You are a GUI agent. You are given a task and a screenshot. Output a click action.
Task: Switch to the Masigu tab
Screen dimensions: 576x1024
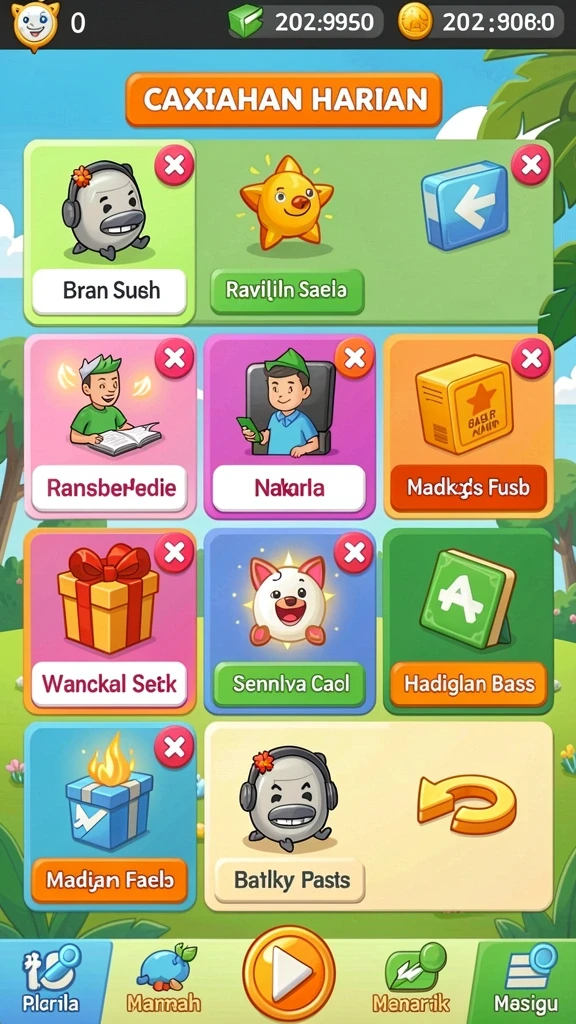(525, 980)
